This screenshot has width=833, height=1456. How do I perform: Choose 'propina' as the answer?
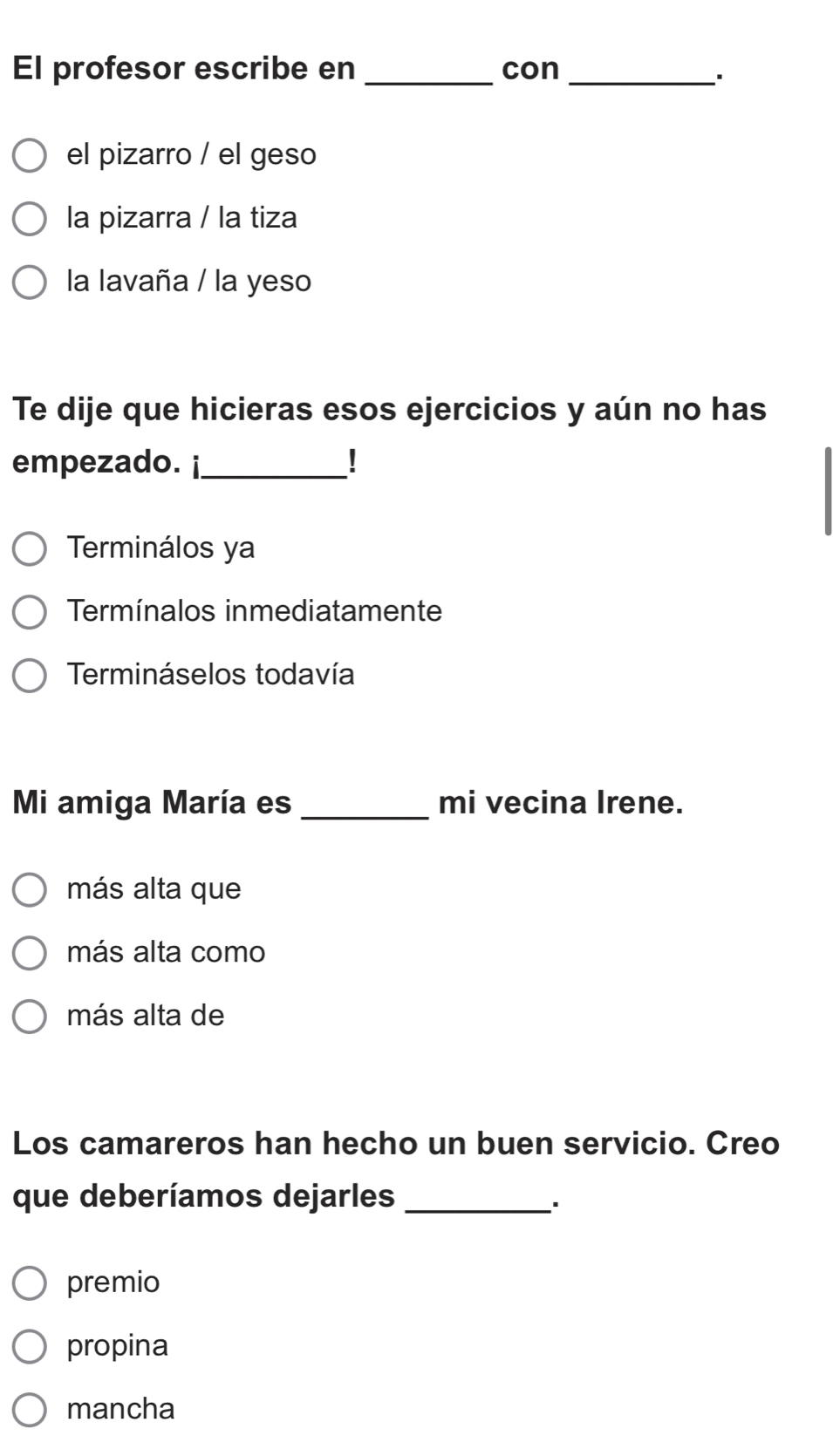click(30, 1345)
